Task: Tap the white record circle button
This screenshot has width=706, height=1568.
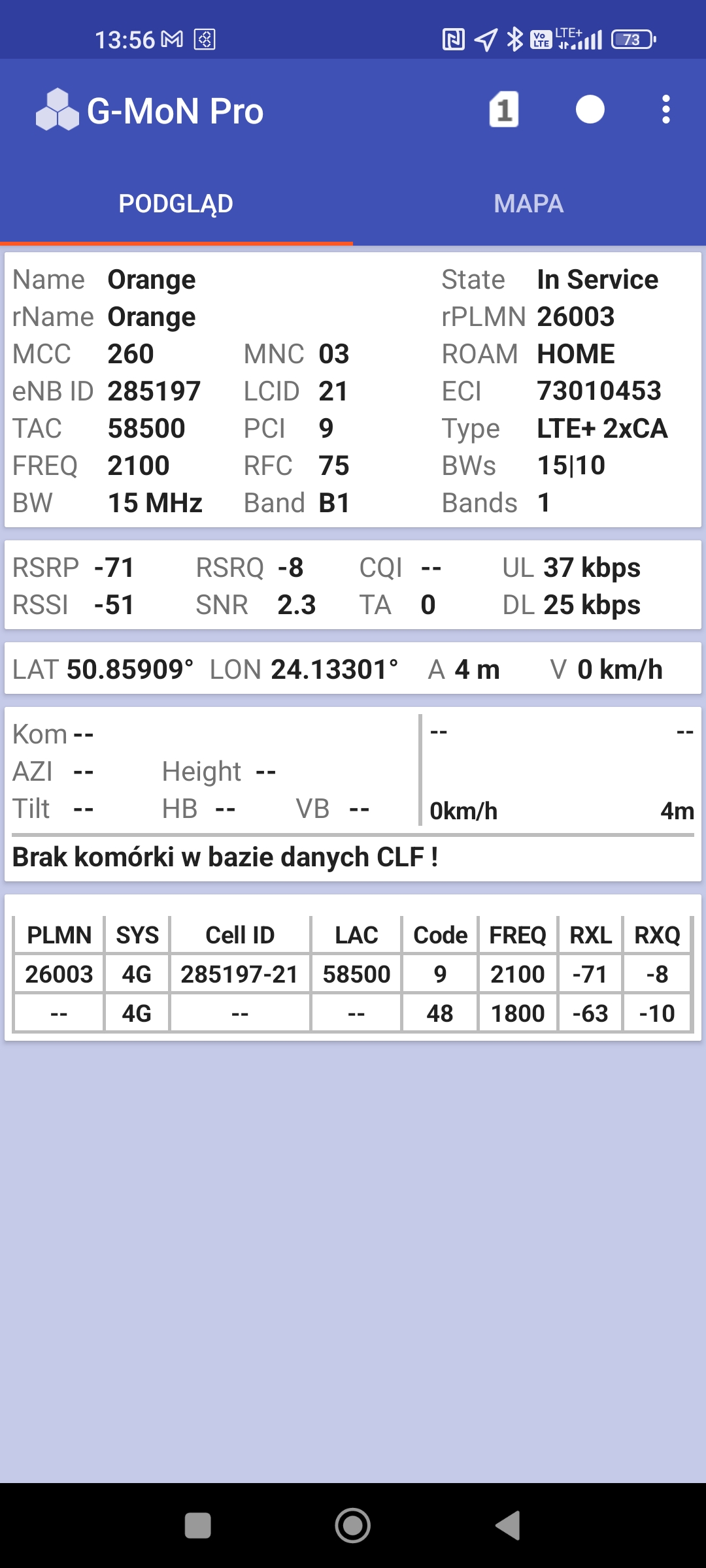Action: pyautogui.click(x=590, y=110)
